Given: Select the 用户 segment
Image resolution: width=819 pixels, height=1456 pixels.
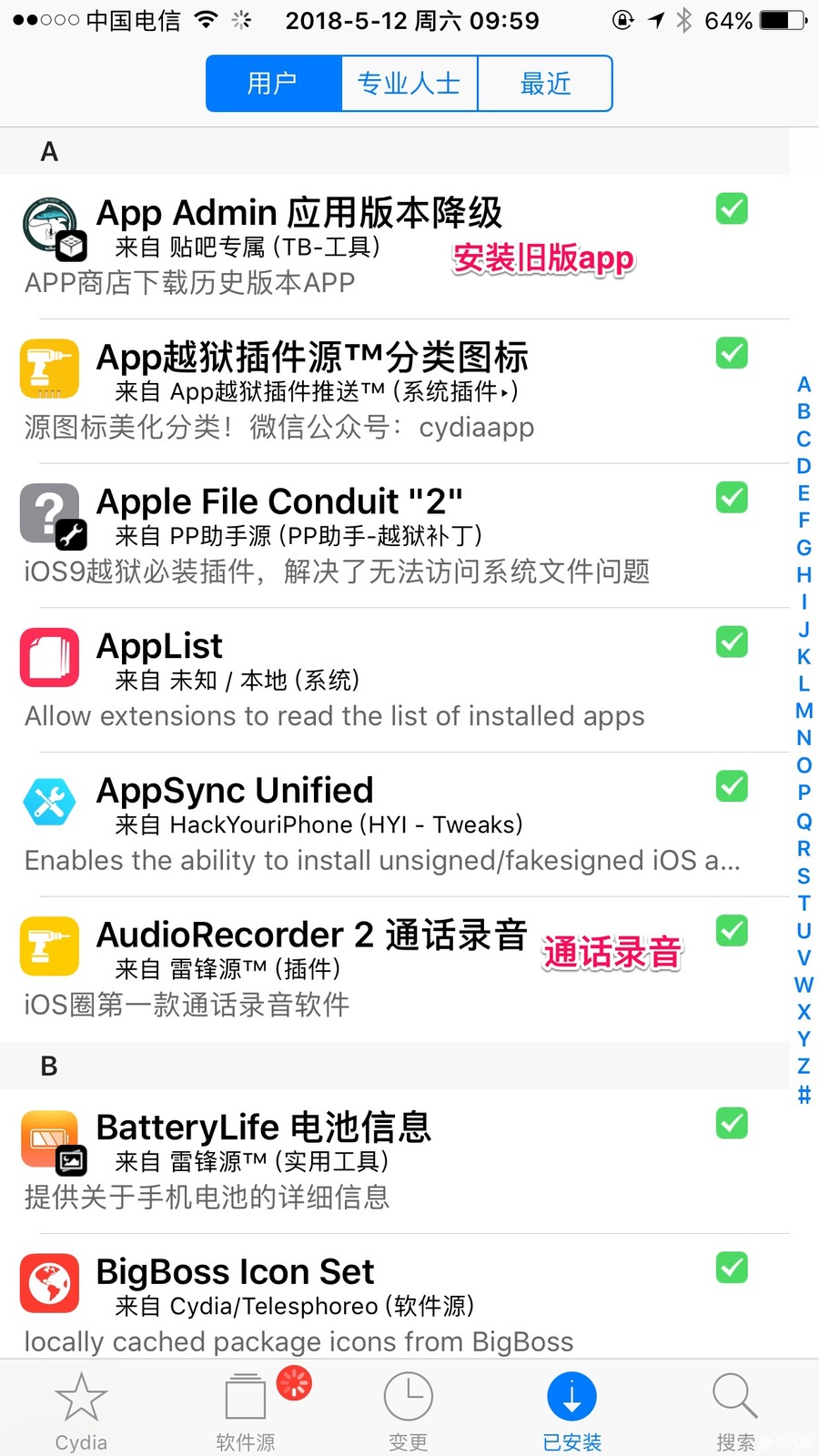Looking at the screenshot, I should (273, 84).
